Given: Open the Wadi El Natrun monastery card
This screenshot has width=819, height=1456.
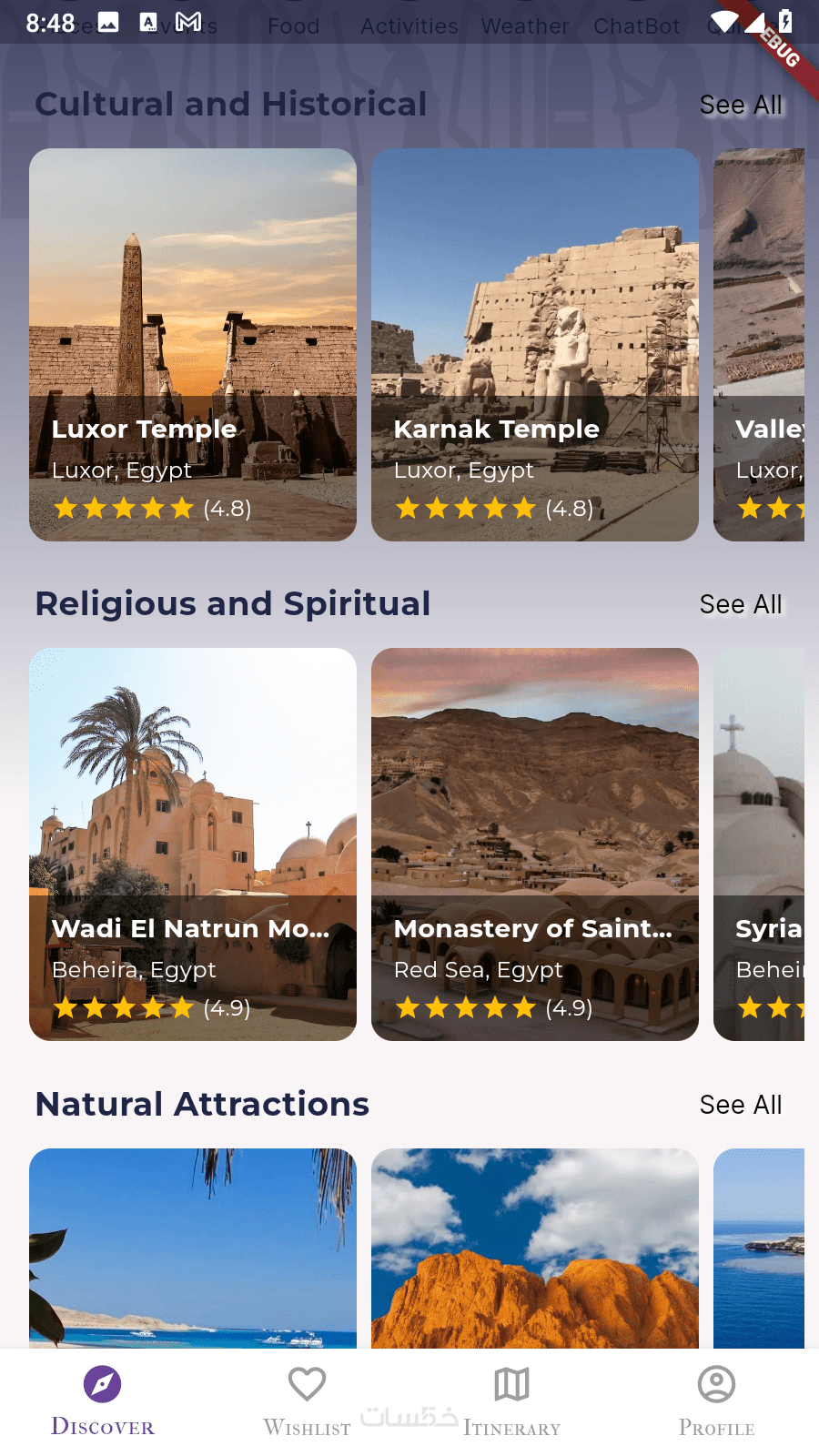Looking at the screenshot, I should pyautogui.click(x=193, y=844).
